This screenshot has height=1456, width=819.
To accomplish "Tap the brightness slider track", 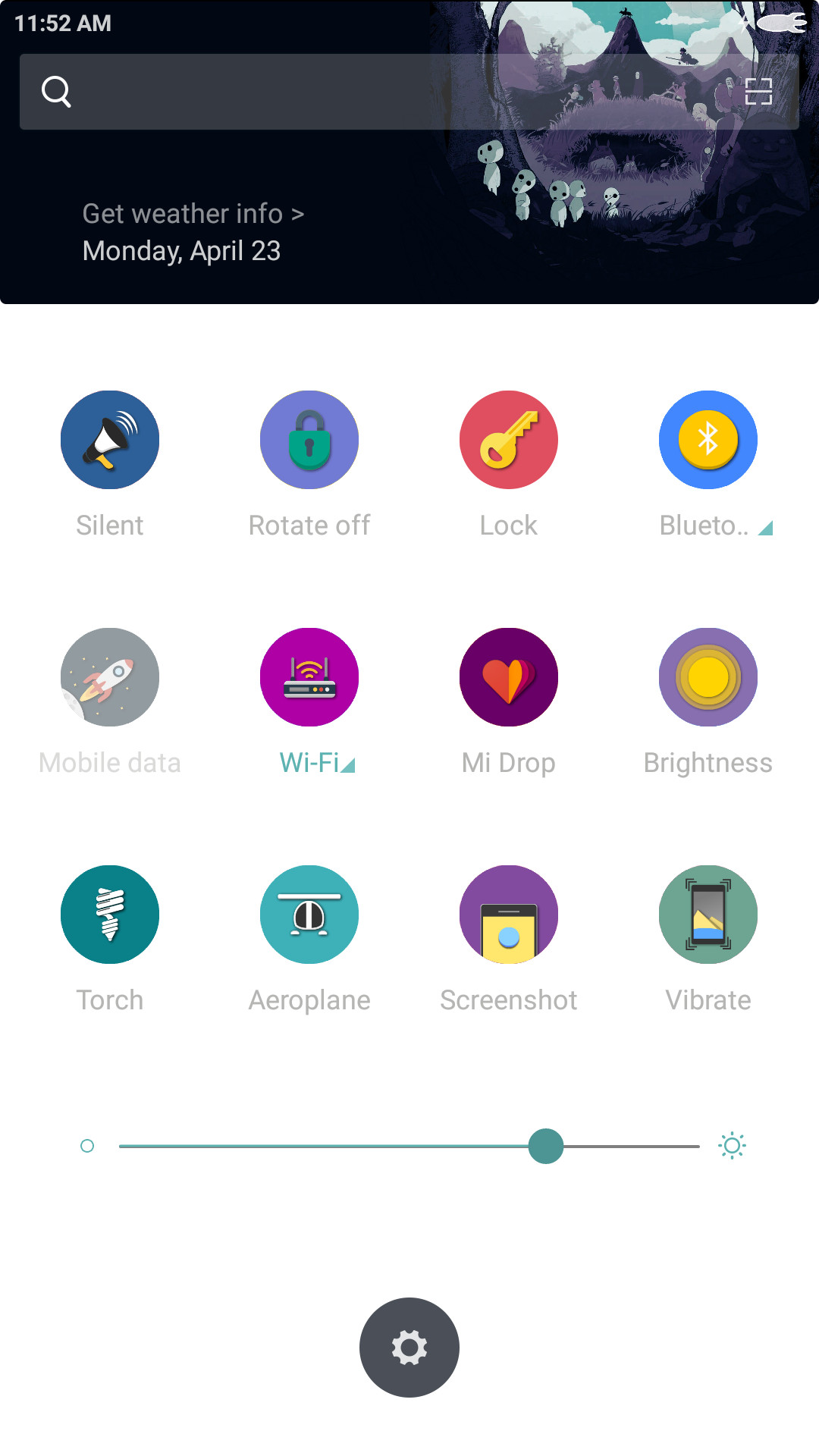I will pos(409,1146).
